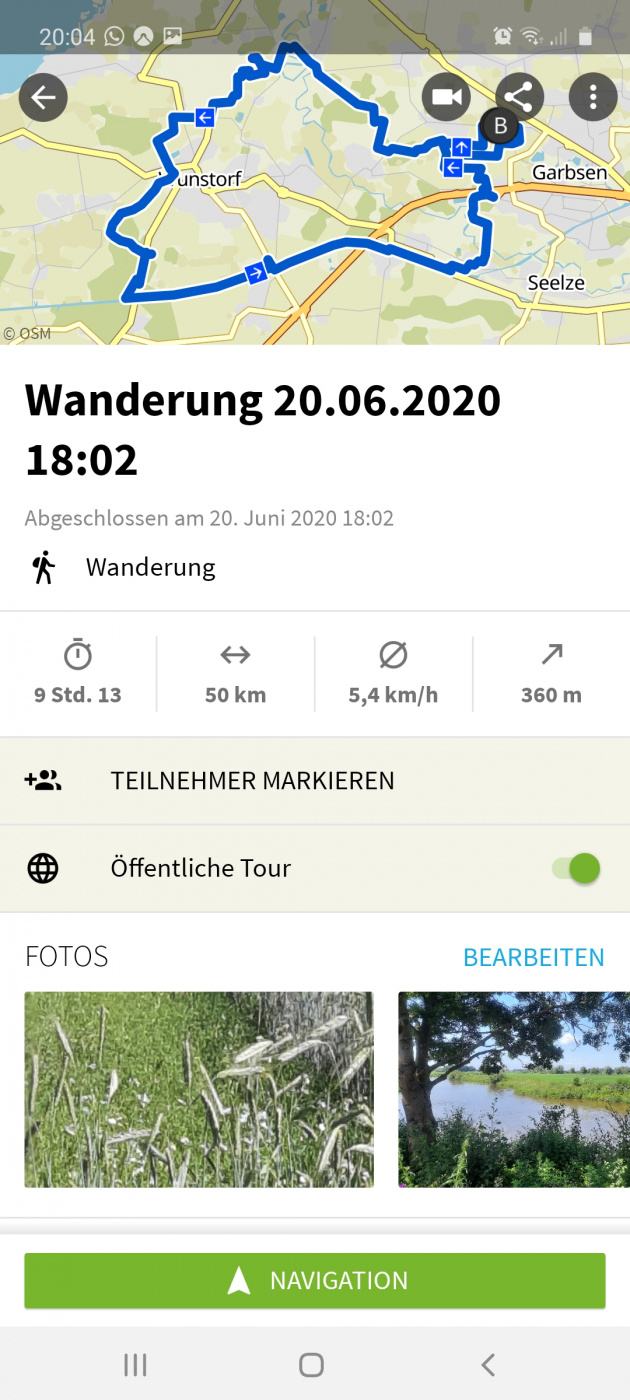The height and width of the screenshot is (1400, 630).
Task: Open the river and tree photo
Action: [x=514, y=1089]
